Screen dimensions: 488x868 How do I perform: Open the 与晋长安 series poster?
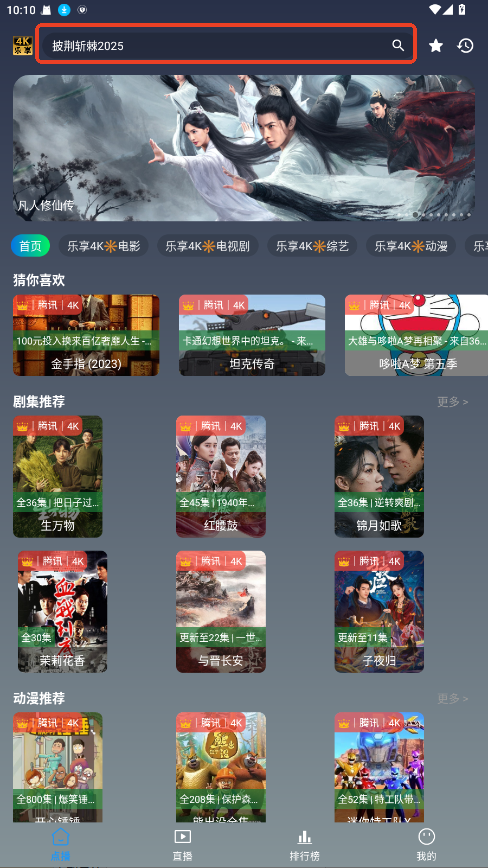(221, 612)
